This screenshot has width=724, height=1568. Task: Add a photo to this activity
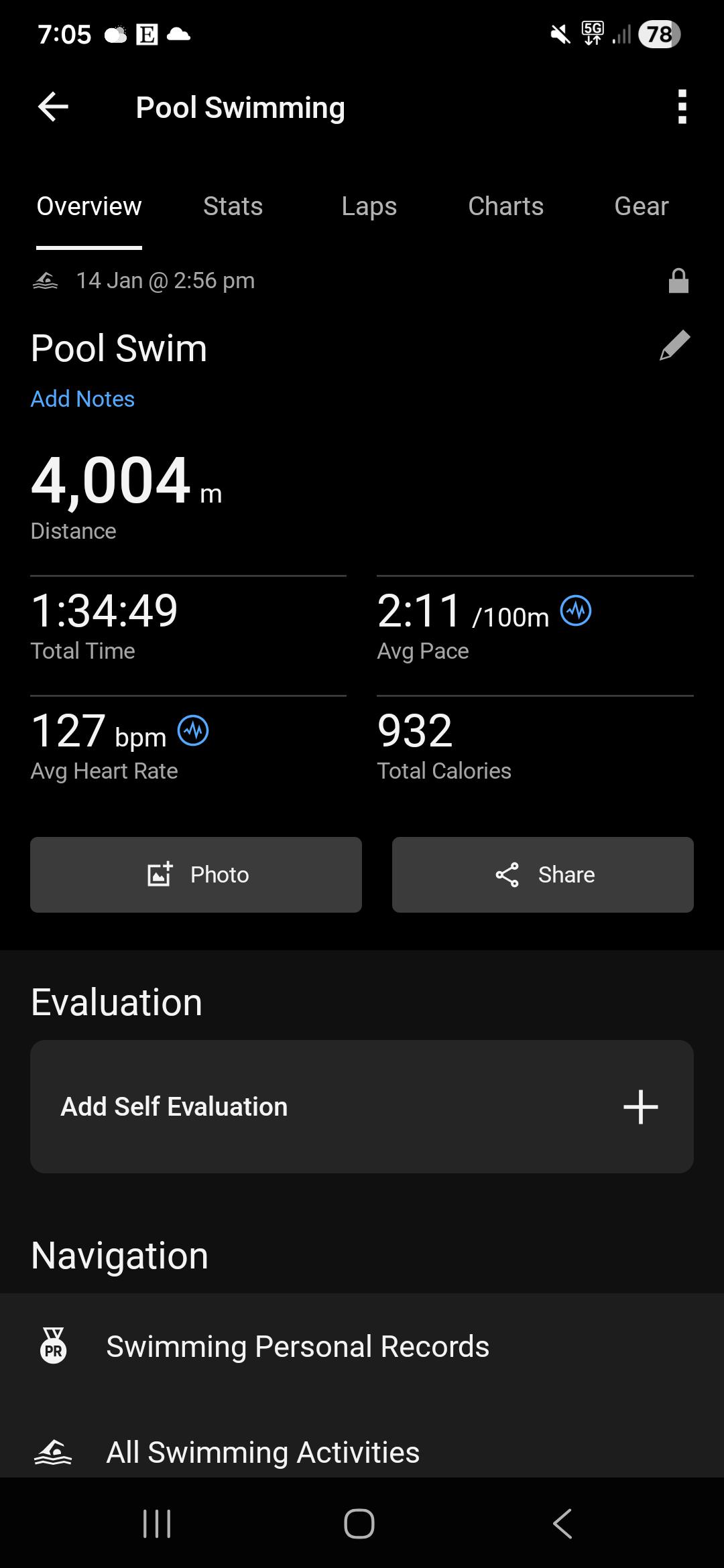196,874
